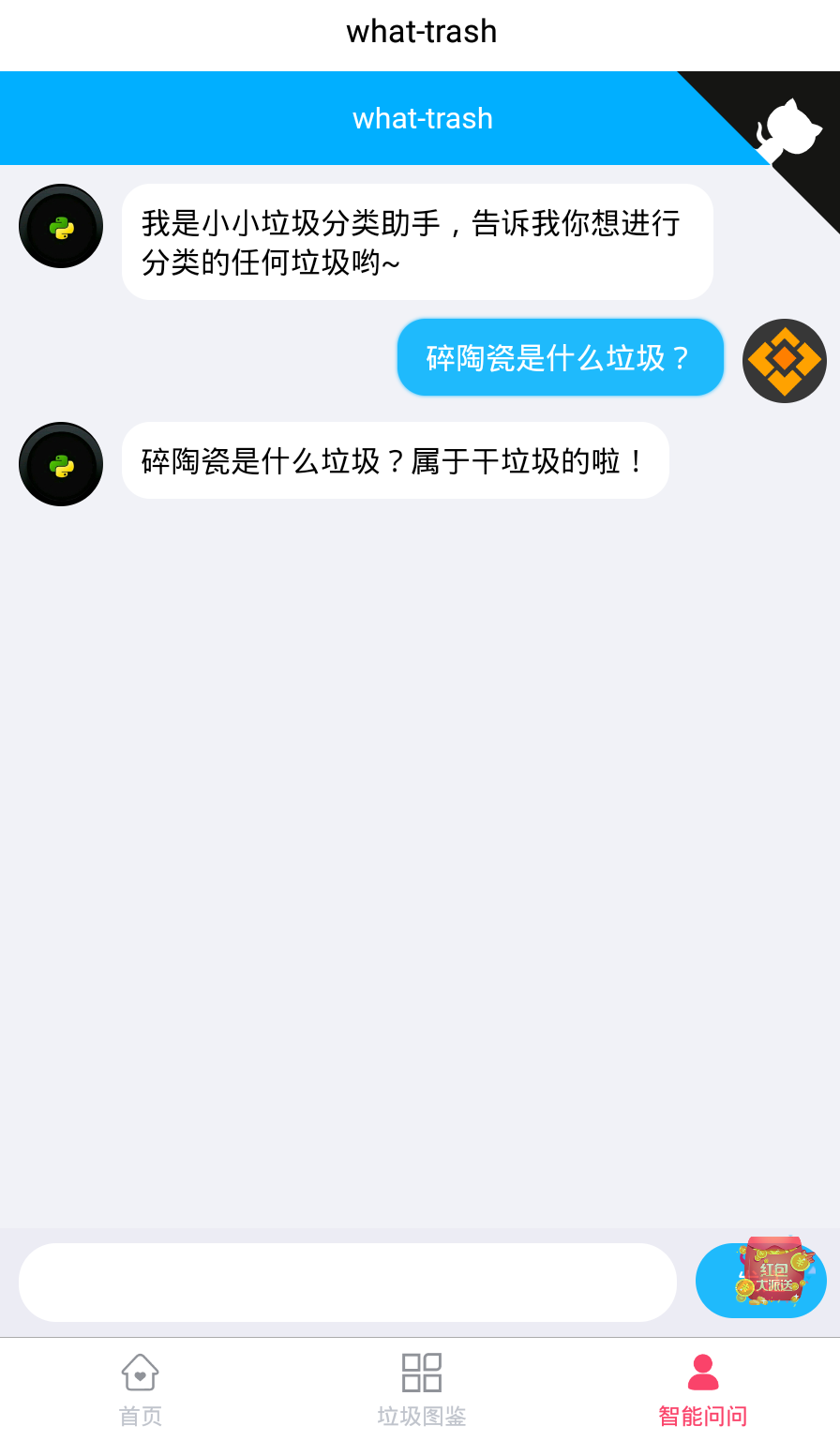This screenshot has height=1441, width=840.
Task: Tap the bot's dry trash answer bubble
Action: (x=395, y=460)
